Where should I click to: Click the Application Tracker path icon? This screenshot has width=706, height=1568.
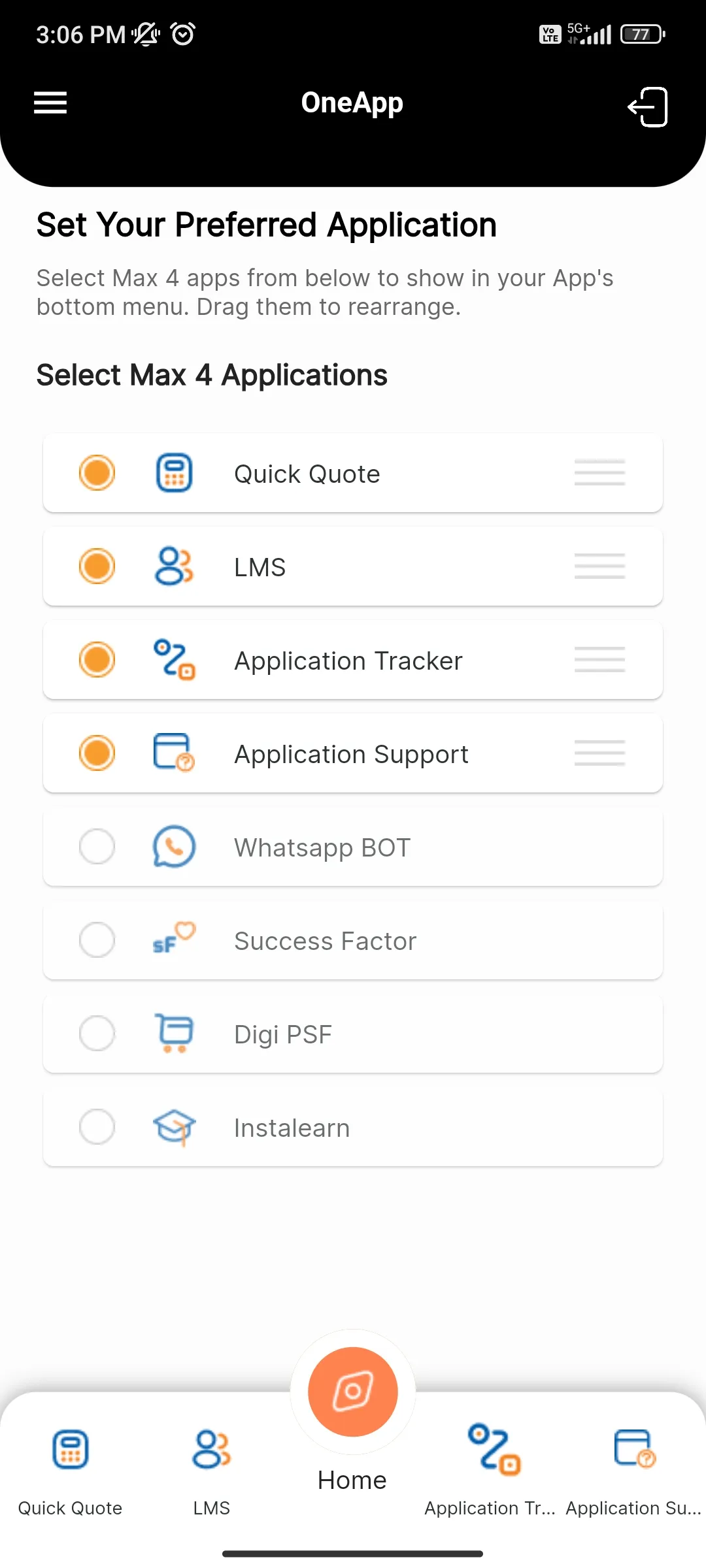(174, 660)
